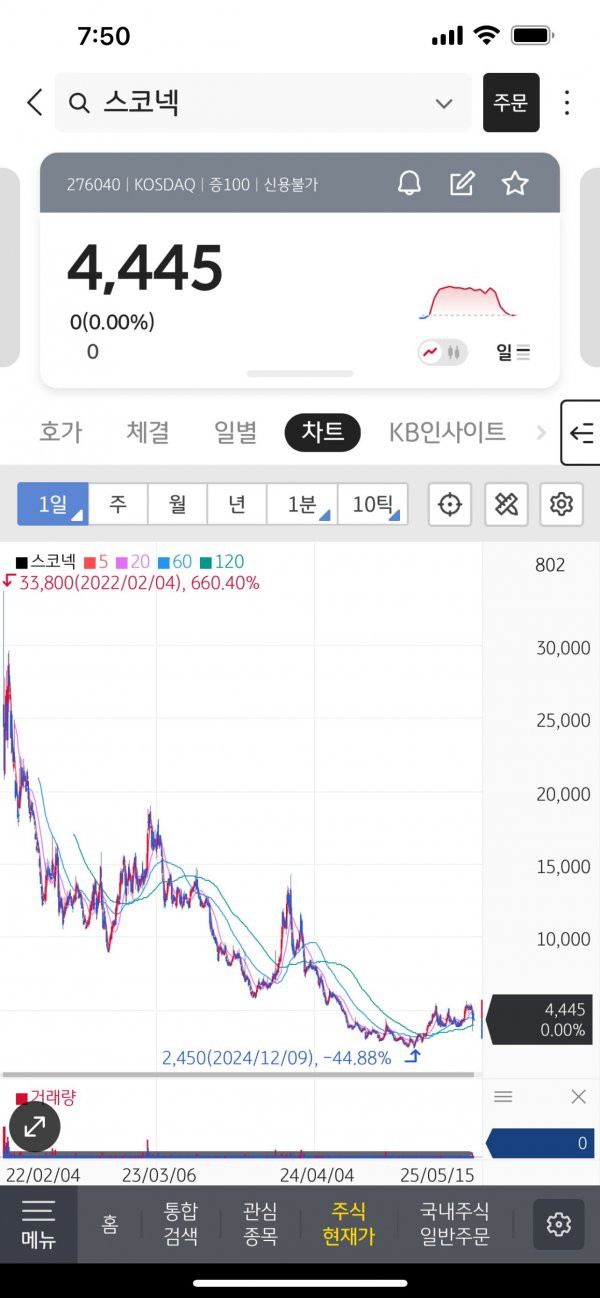The image size is (600, 1298).
Task: Switch to the 일별 tab
Action: [x=236, y=432]
